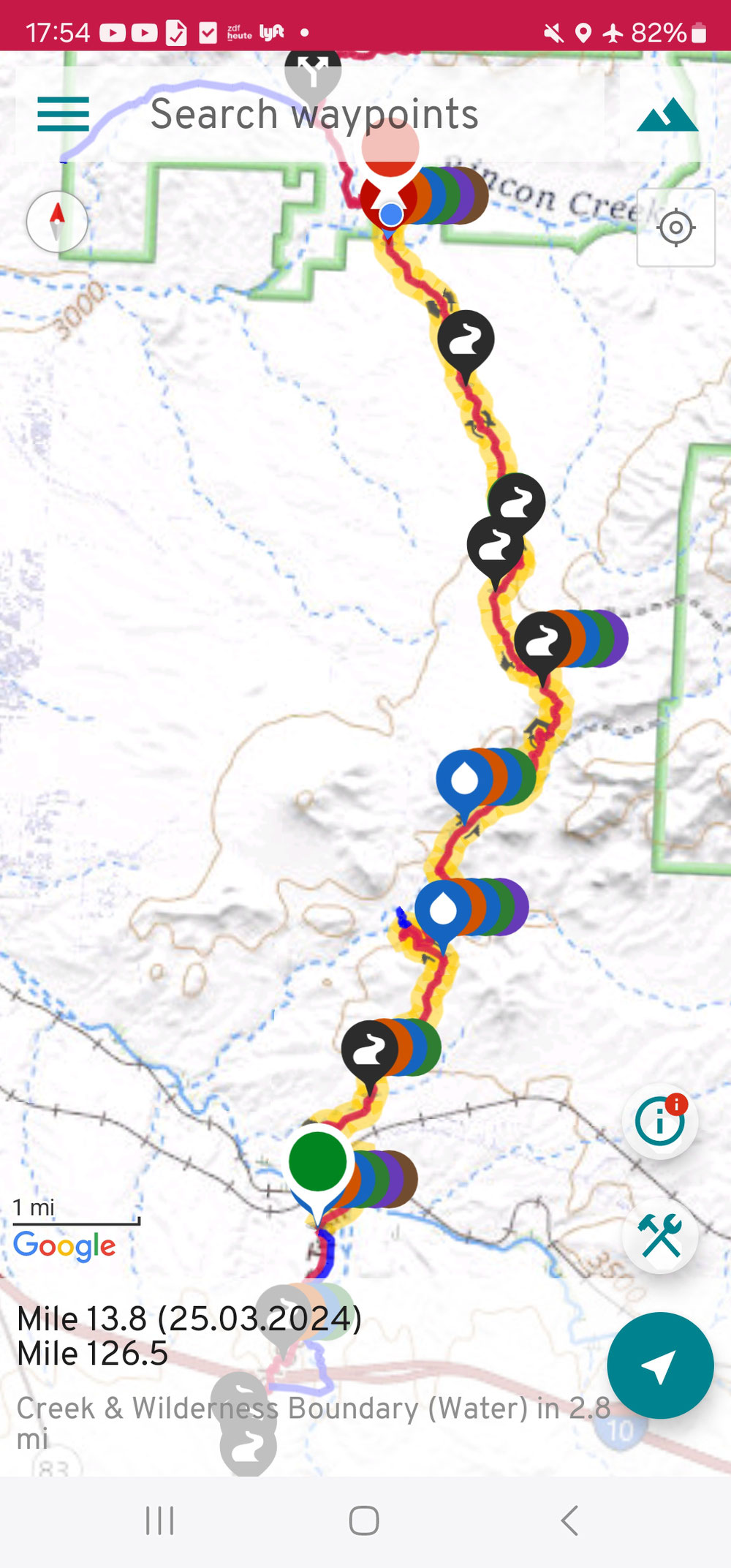Image resolution: width=731 pixels, height=1568 pixels.
Task: Open the hamburger drawer menu
Action: [x=63, y=114]
